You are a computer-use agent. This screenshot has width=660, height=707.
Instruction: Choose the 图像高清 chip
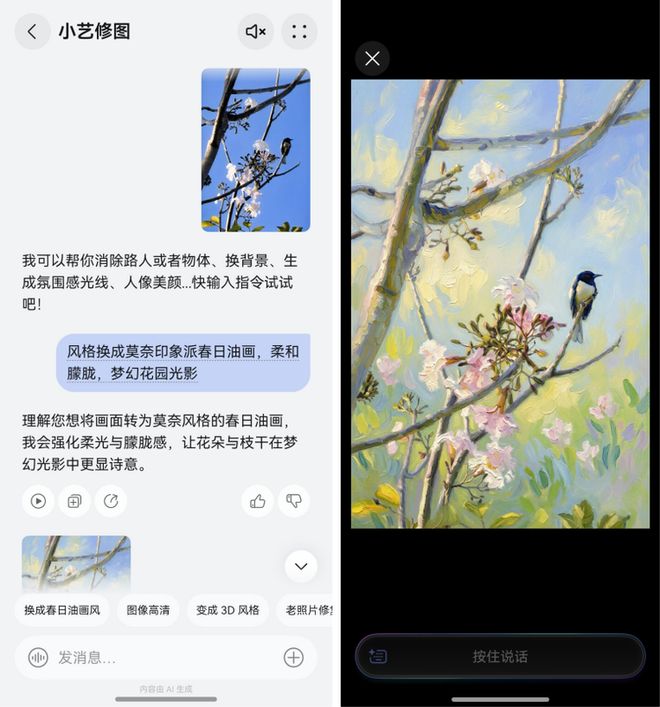(148, 610)
